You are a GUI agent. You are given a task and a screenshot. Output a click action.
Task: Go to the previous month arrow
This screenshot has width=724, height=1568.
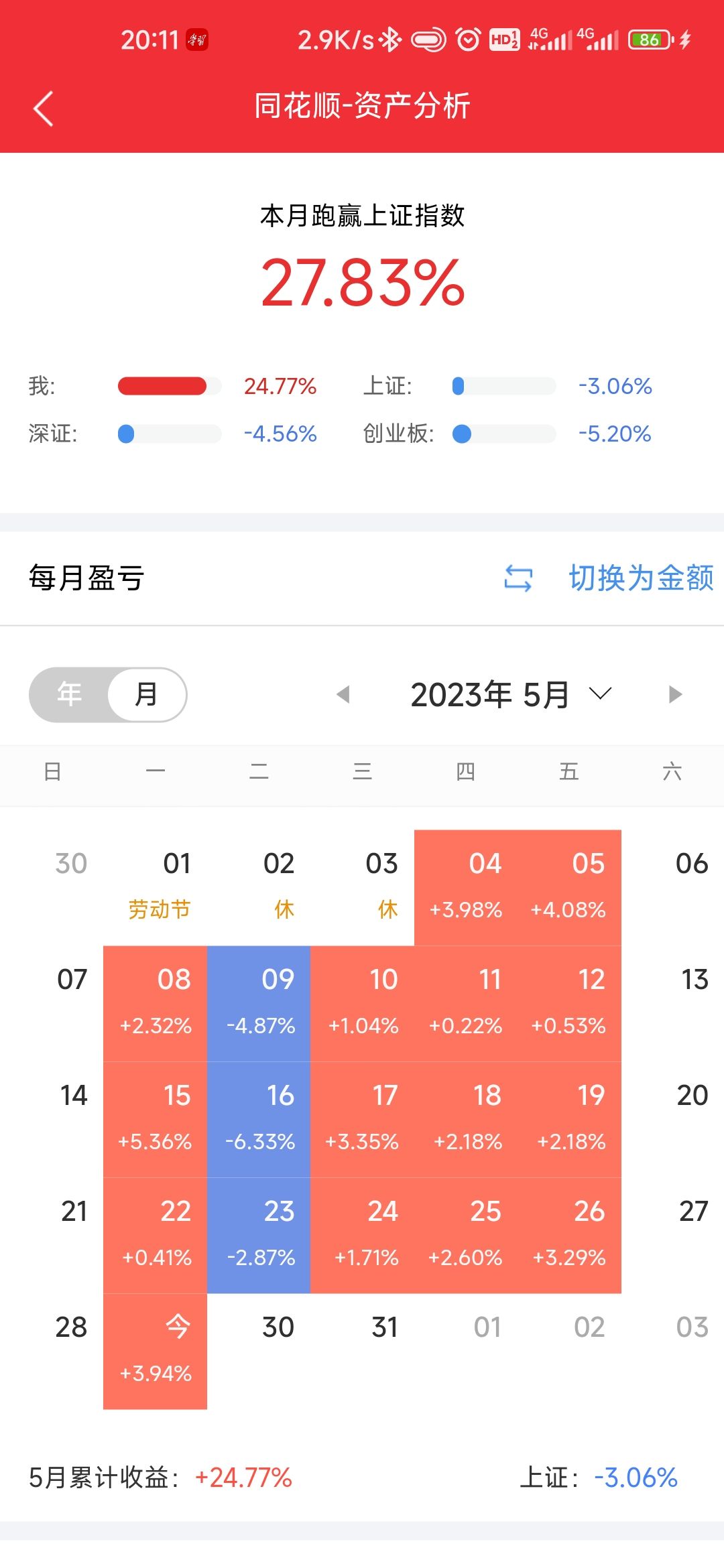pos(343,694)
